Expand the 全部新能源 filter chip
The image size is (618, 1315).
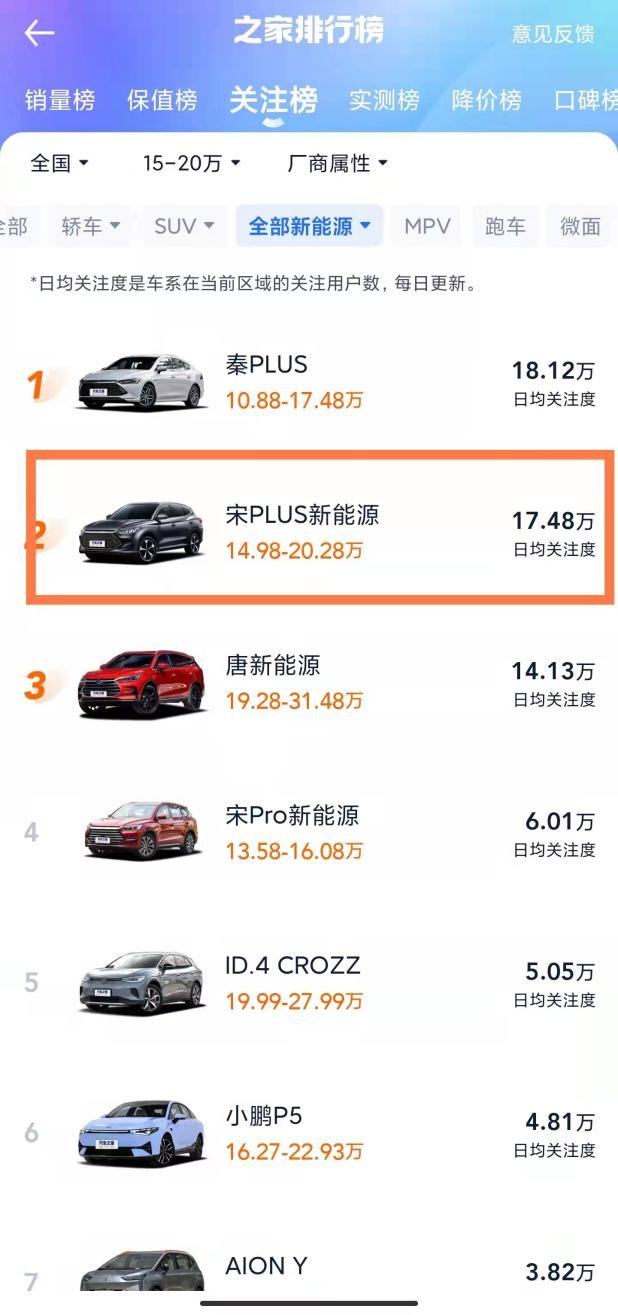click(x=309, y=227)
